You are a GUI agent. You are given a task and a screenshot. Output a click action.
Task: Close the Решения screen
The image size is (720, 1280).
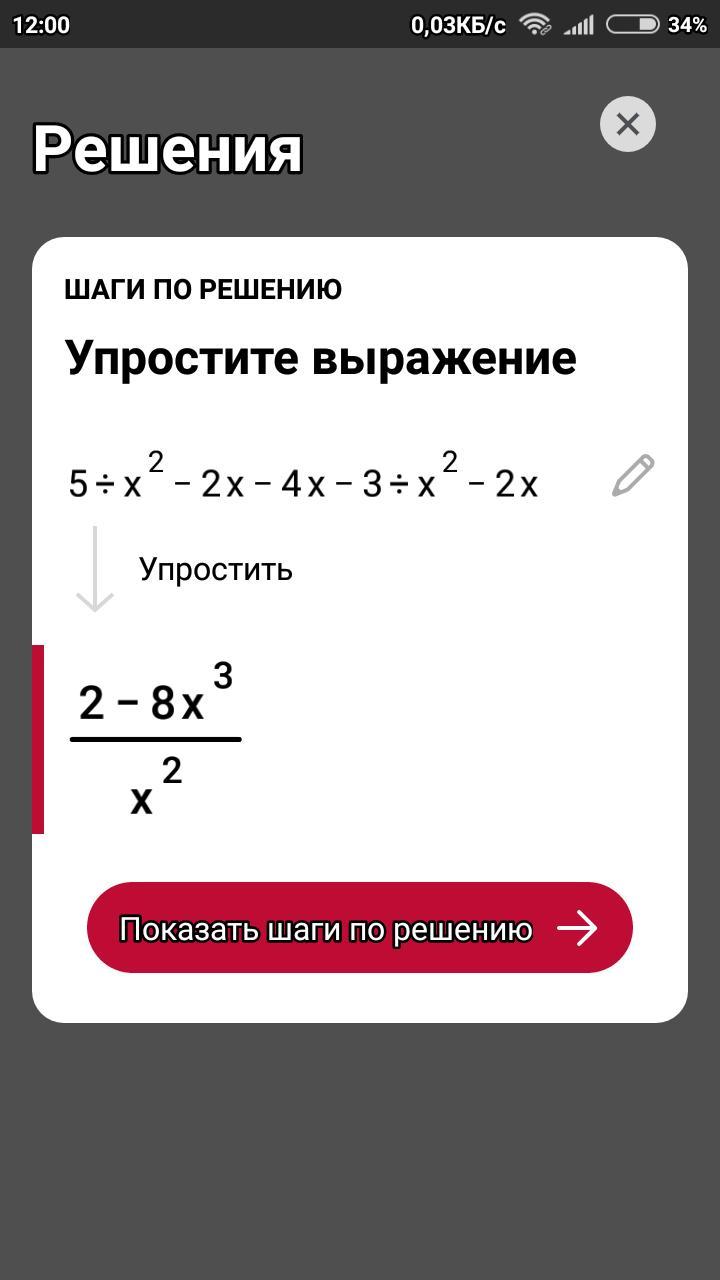pyautogui.click(x=627, y=124)
